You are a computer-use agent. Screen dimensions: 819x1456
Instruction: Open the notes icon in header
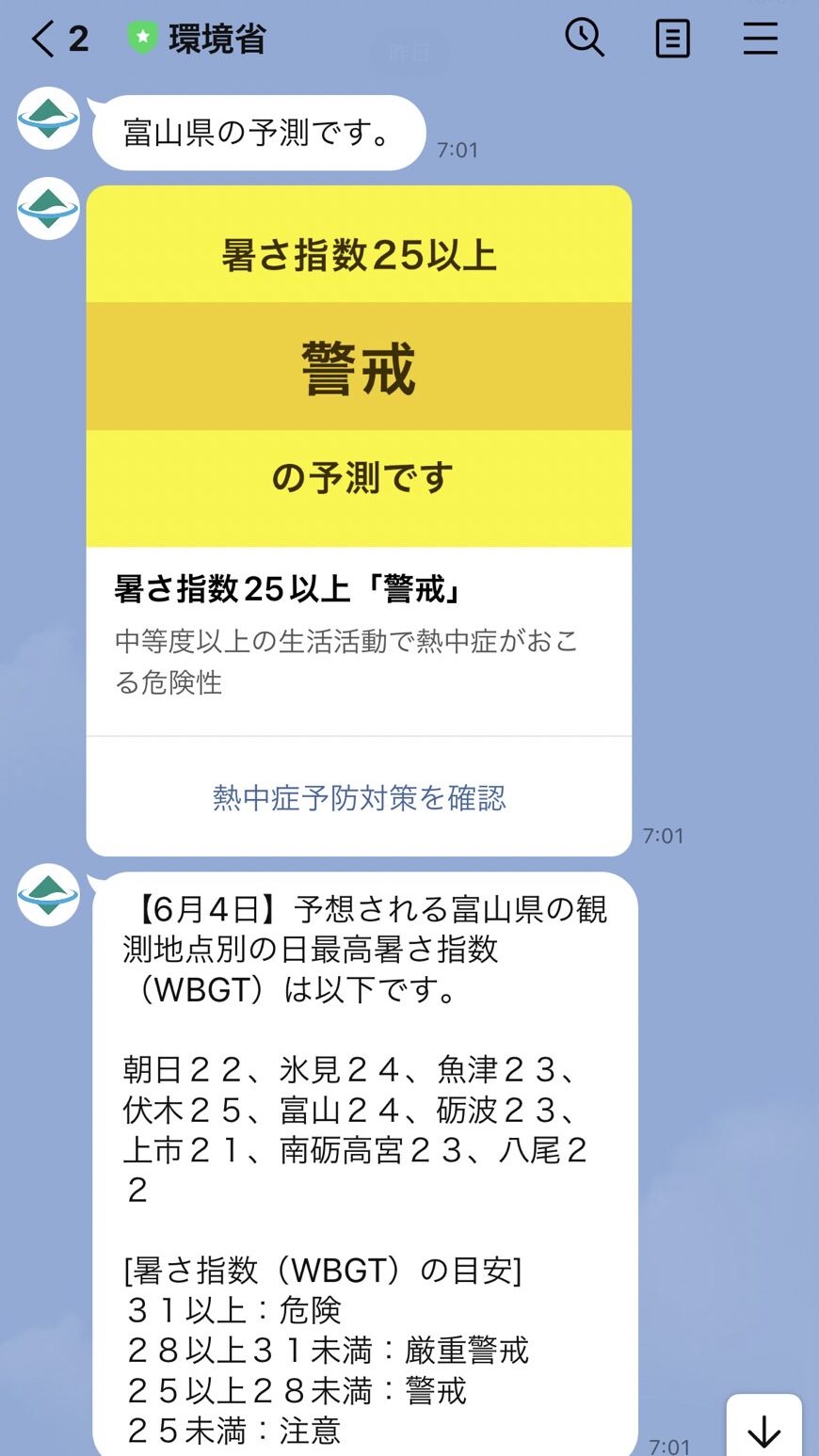672,40
